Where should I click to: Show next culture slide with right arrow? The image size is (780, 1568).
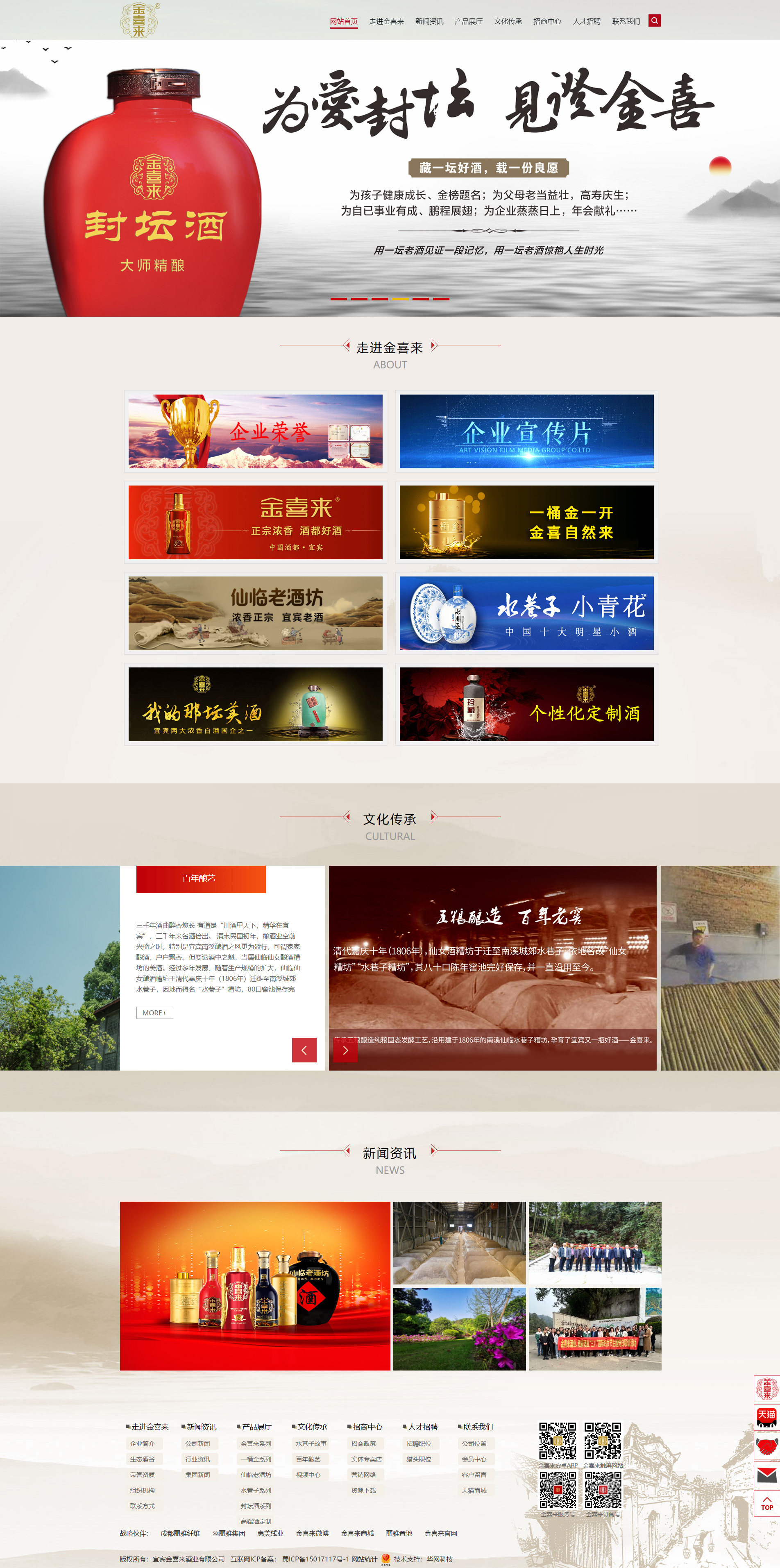345,1050
